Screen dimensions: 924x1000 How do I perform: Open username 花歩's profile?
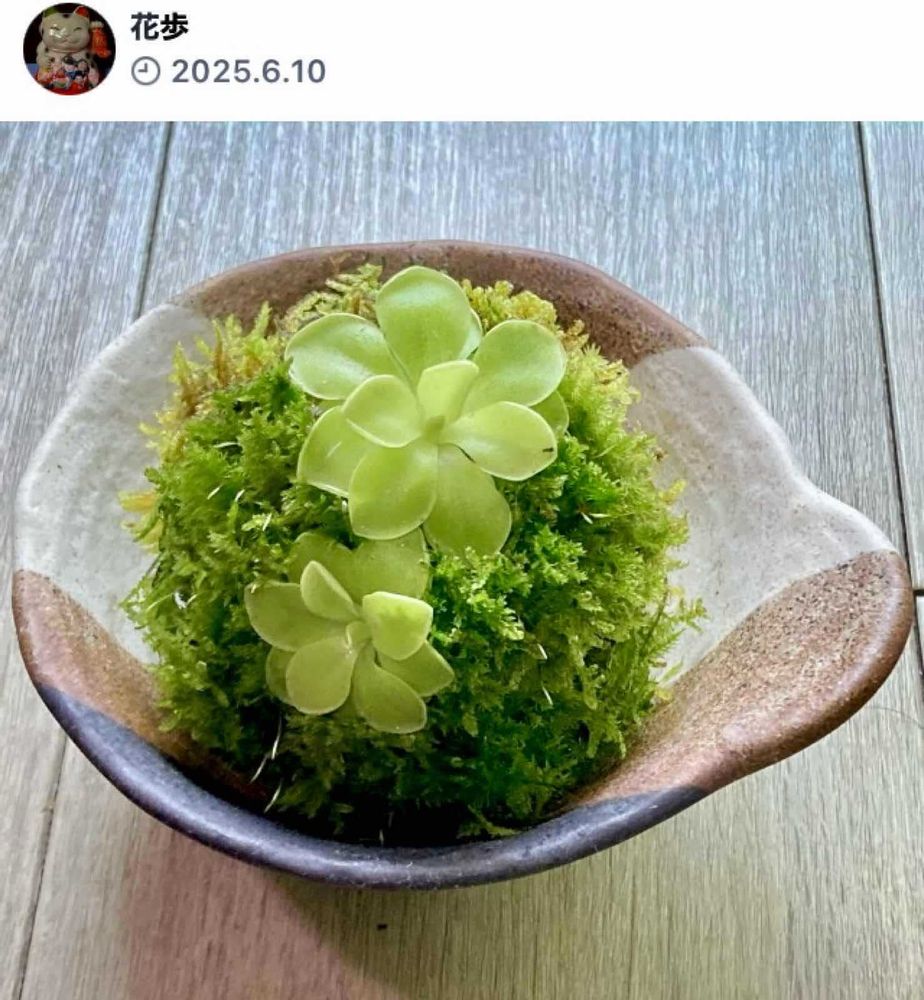click(159, 27)
